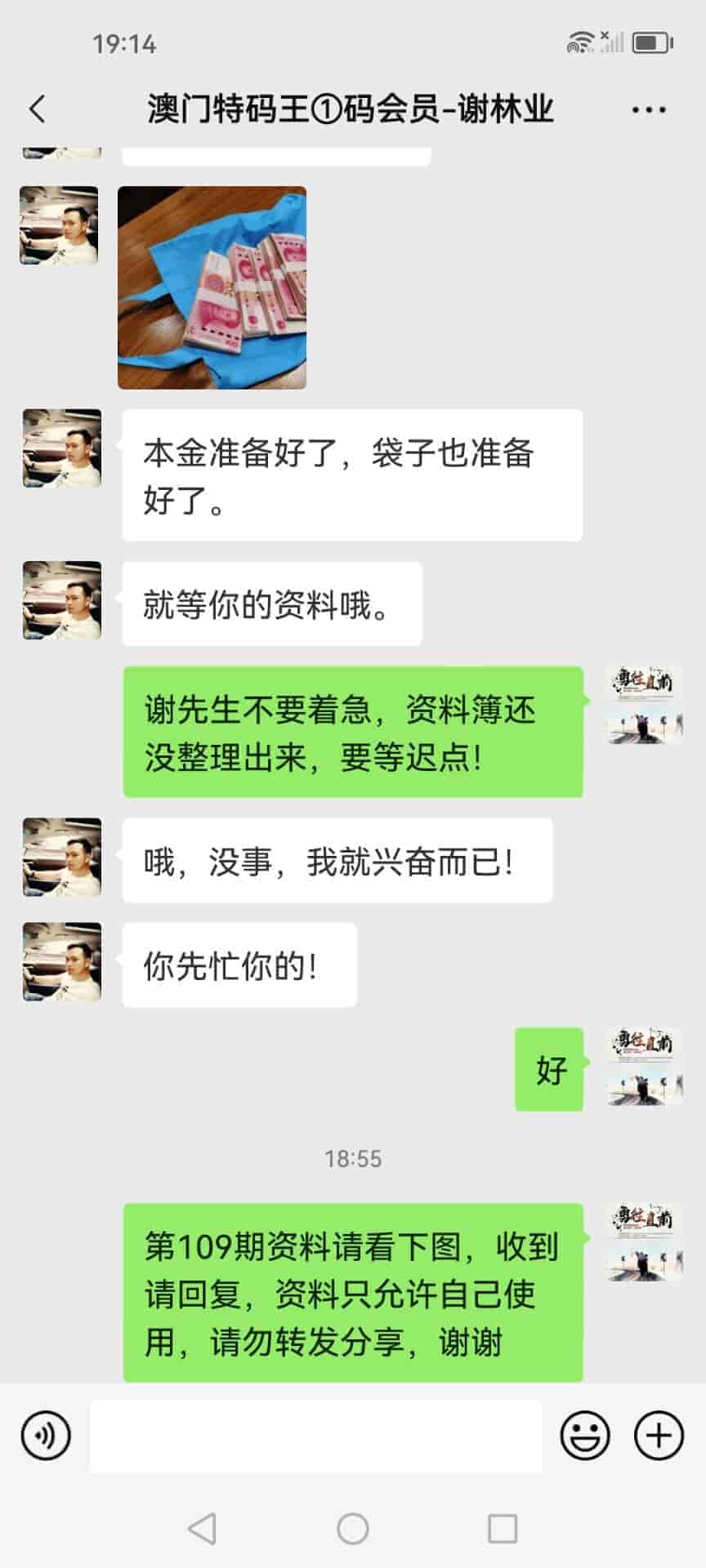Switch to voice message input
Screen dimensions: 706x1568
[x=46, y=1435]
